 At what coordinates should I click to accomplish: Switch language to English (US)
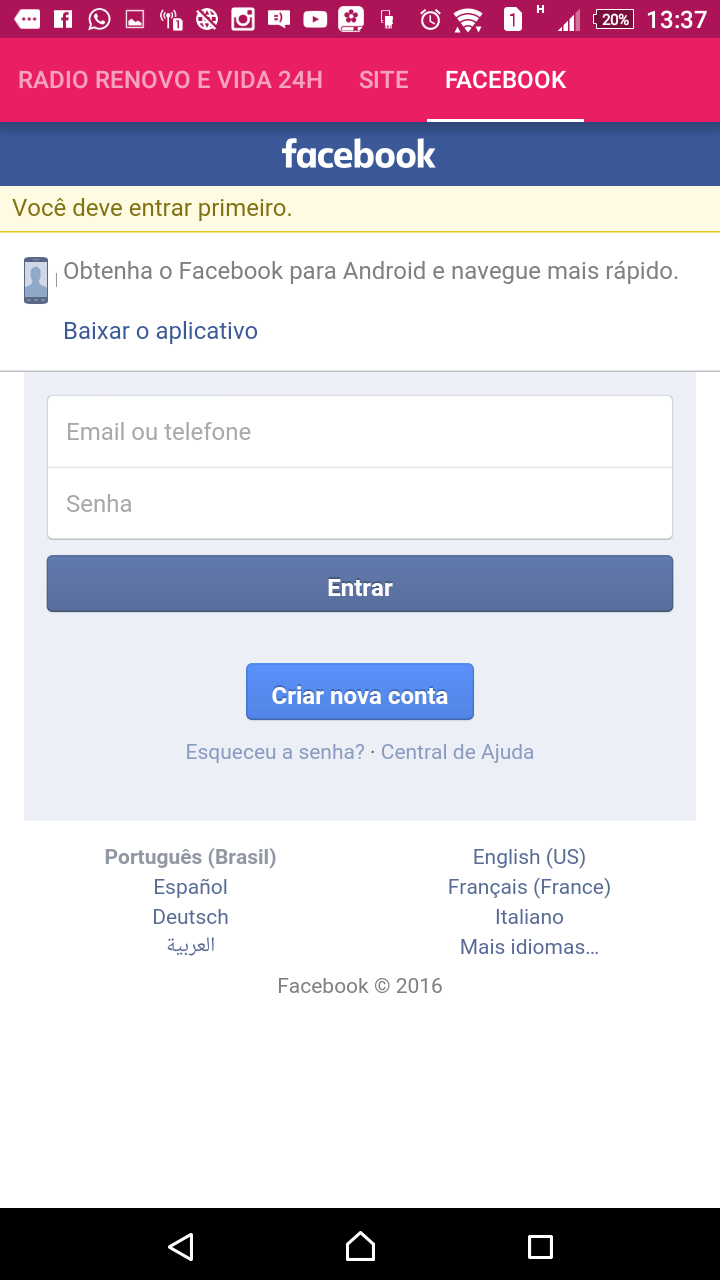529,856
